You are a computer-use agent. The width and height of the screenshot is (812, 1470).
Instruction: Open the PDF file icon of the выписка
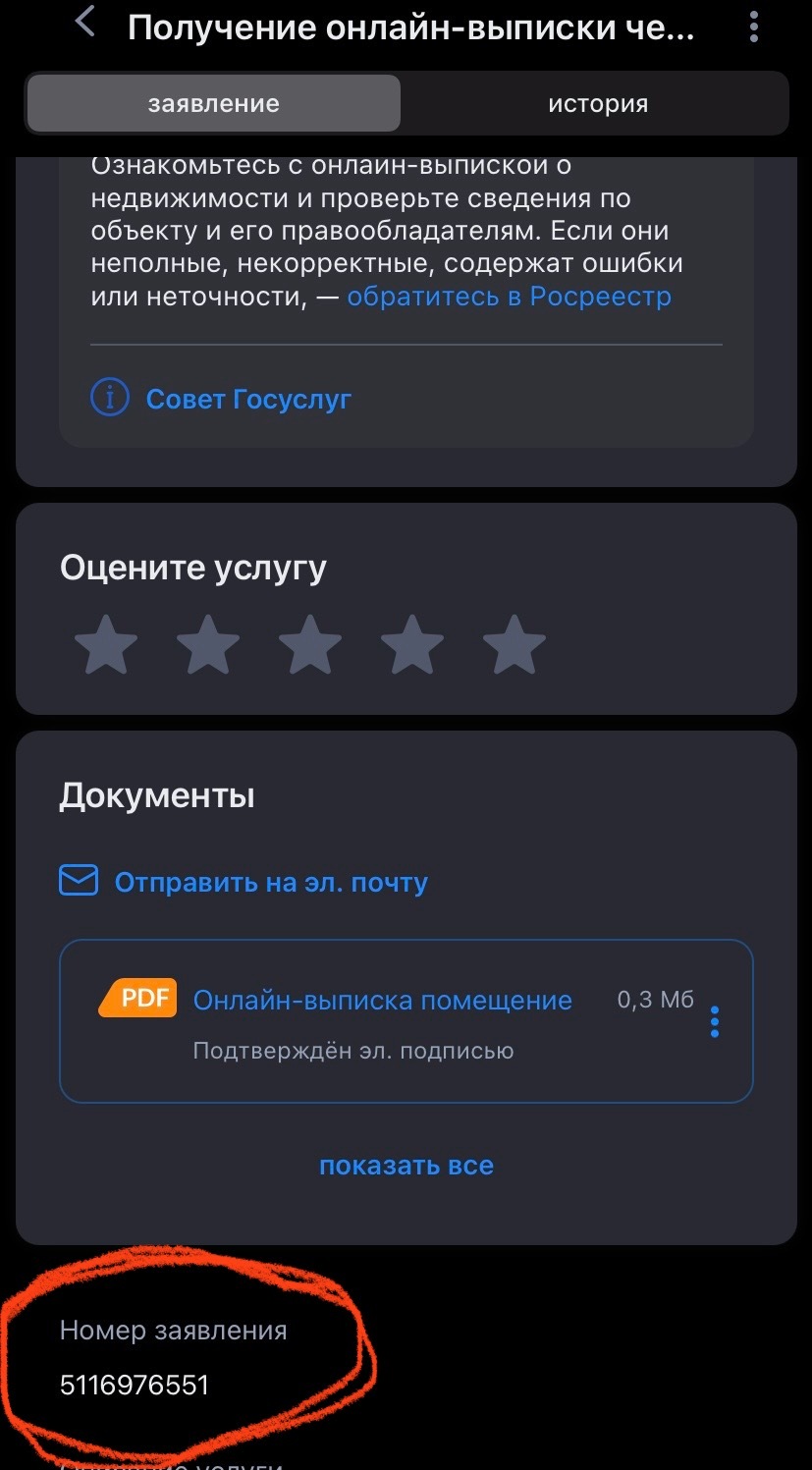[140, 998]
